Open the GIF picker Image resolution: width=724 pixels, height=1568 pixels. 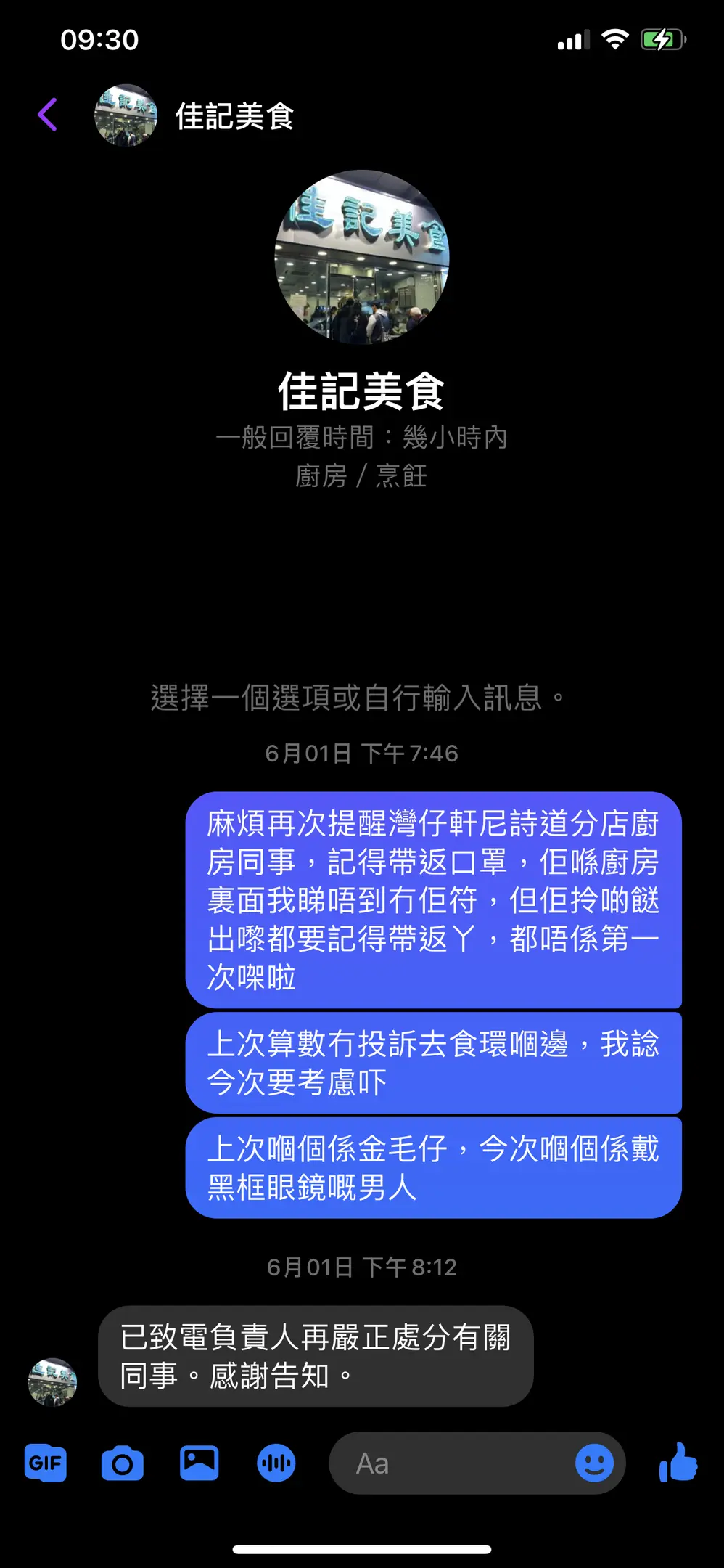(45, 1463)
